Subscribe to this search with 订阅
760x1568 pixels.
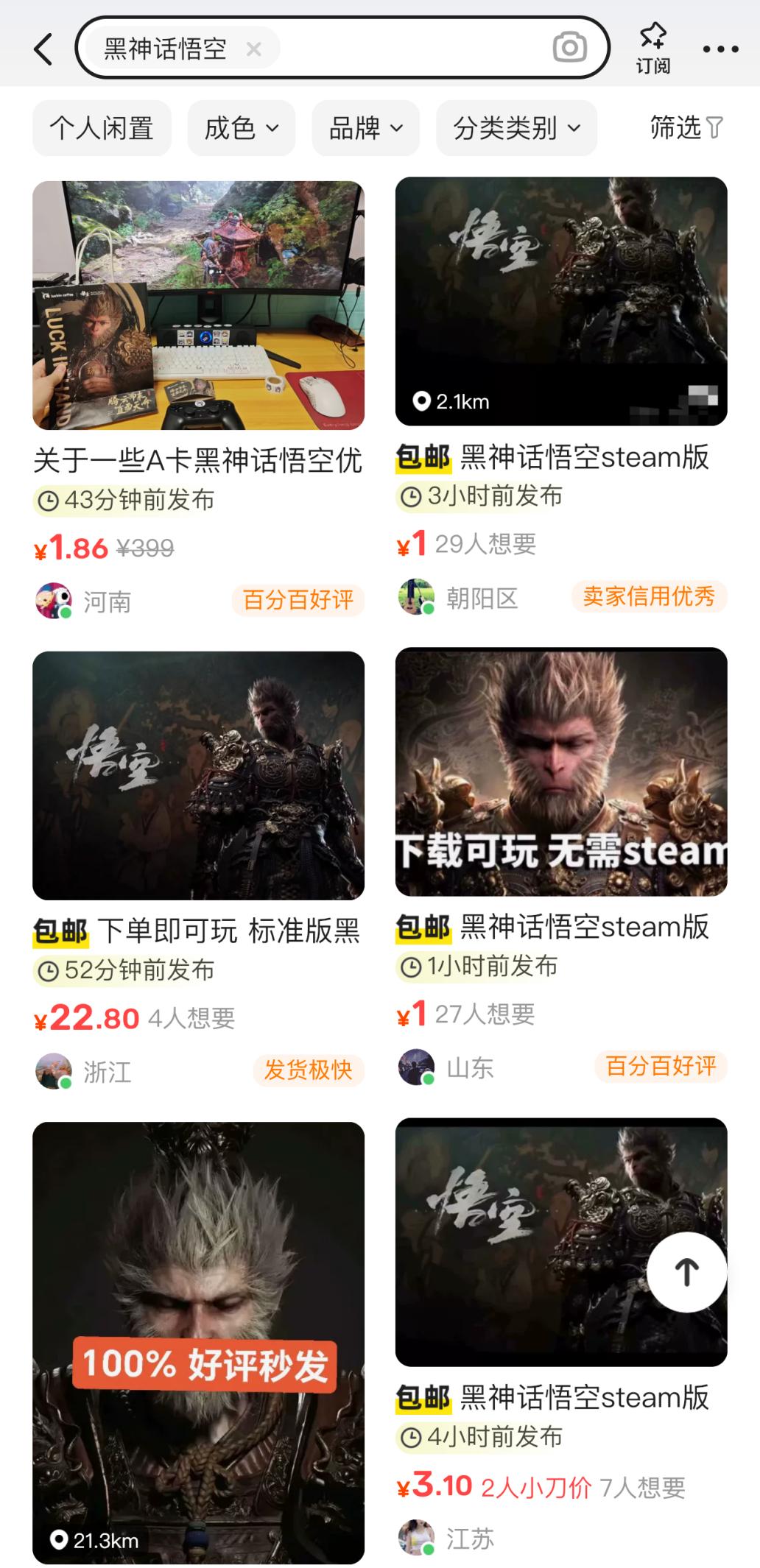652,48
